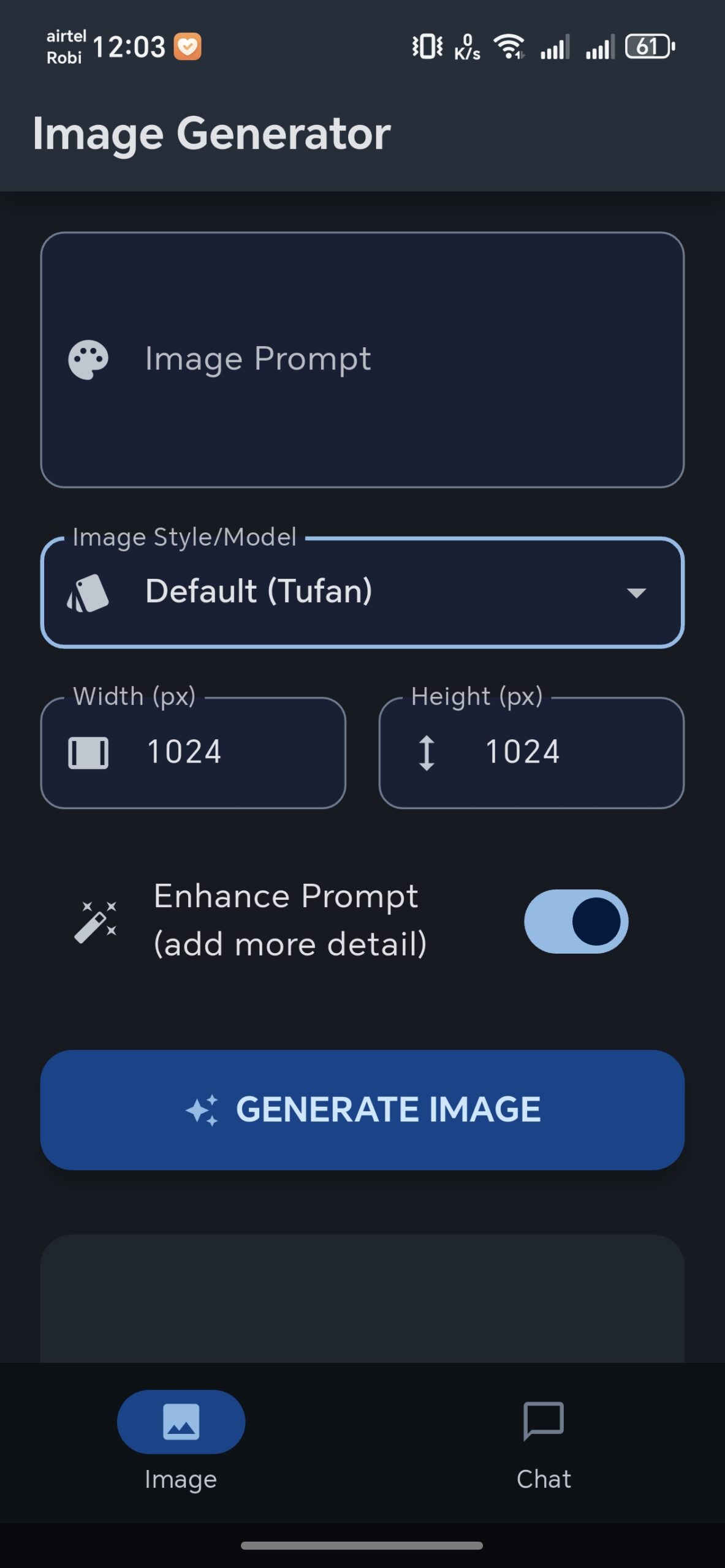Viewport: 725px width, 1568px height.
Task: Edit the Width (px) field
Action: [x=193, y=752]
